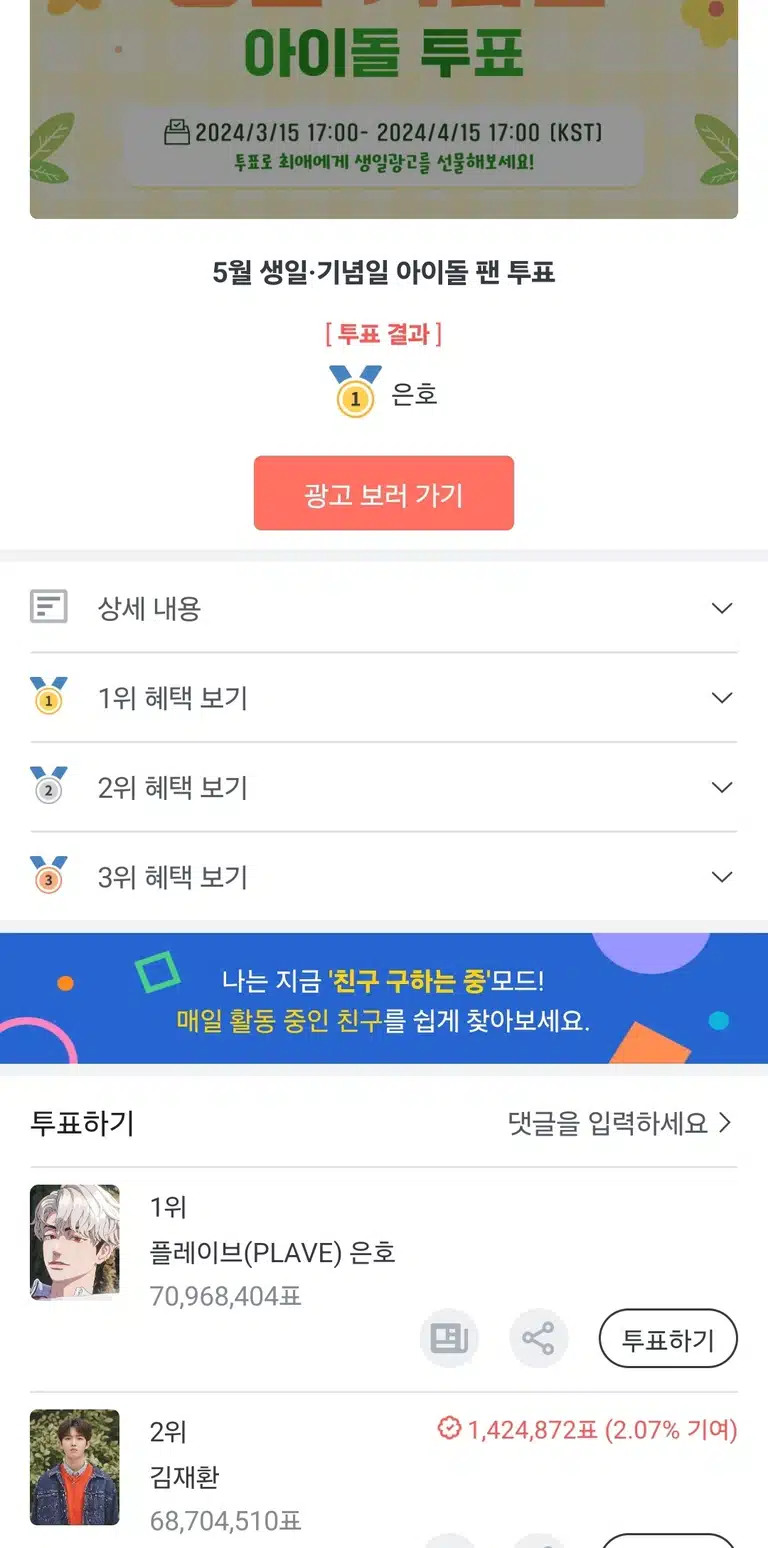Expand the 상세 내용 section

tap(384, 607)
